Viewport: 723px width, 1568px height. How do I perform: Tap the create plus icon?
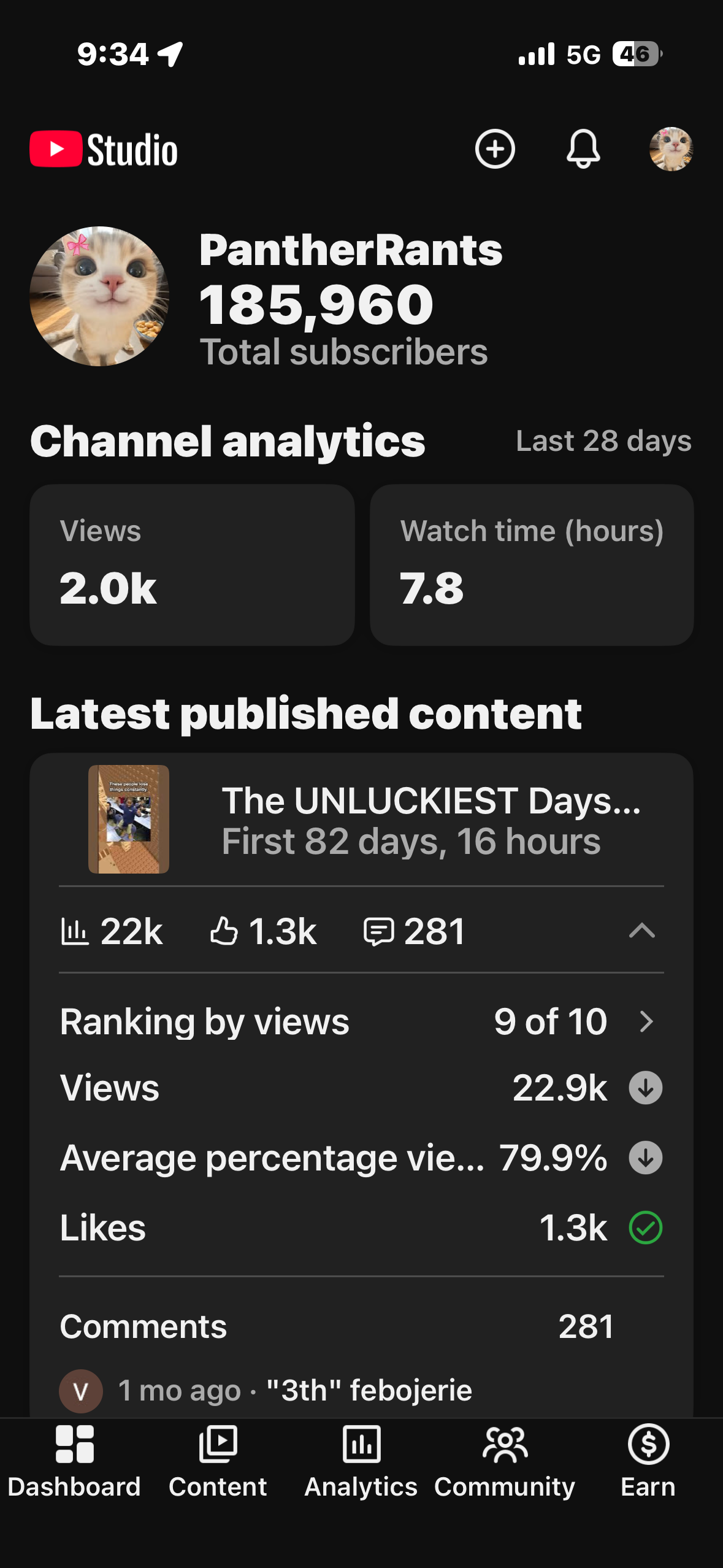(x=495, y=148)
